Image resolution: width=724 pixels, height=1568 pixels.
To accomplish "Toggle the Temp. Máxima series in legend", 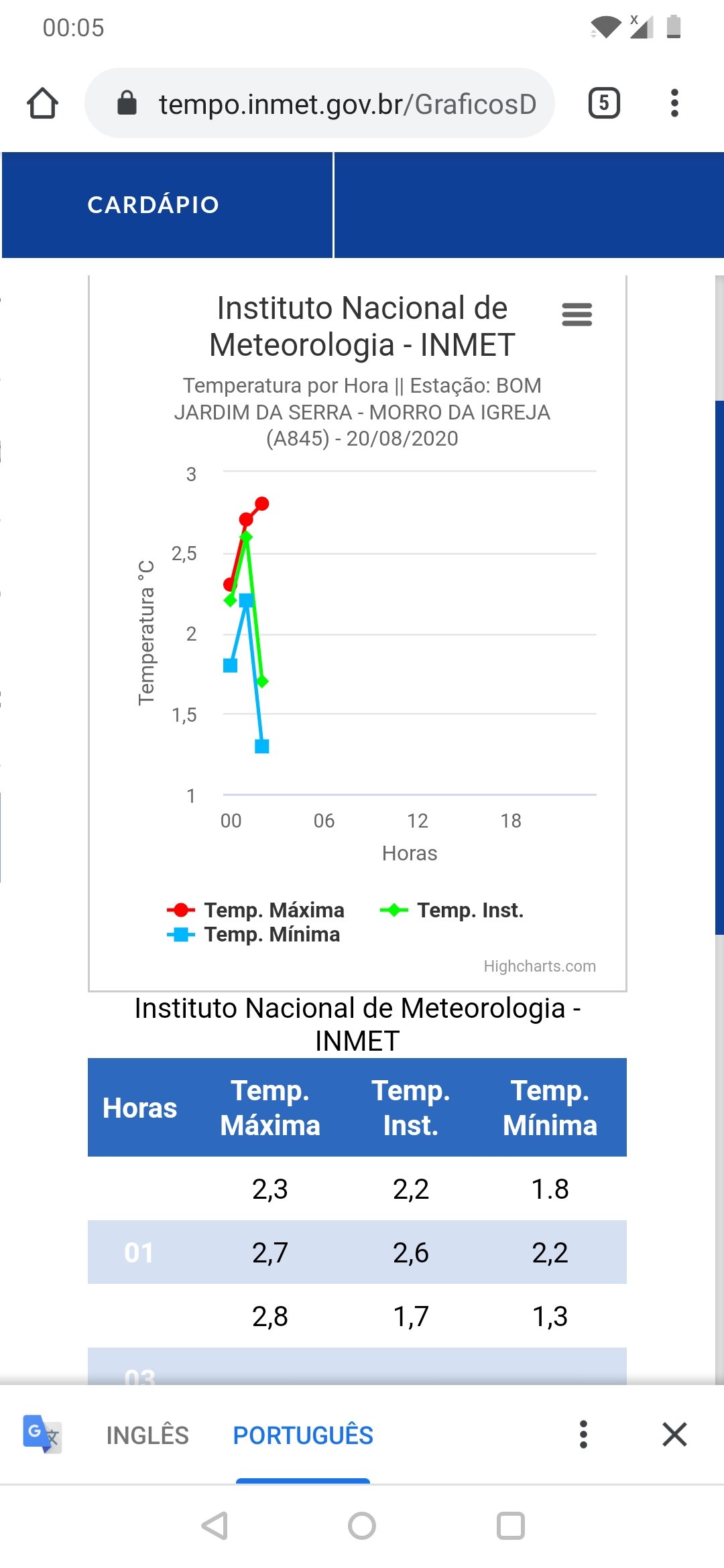I will 255,910.
